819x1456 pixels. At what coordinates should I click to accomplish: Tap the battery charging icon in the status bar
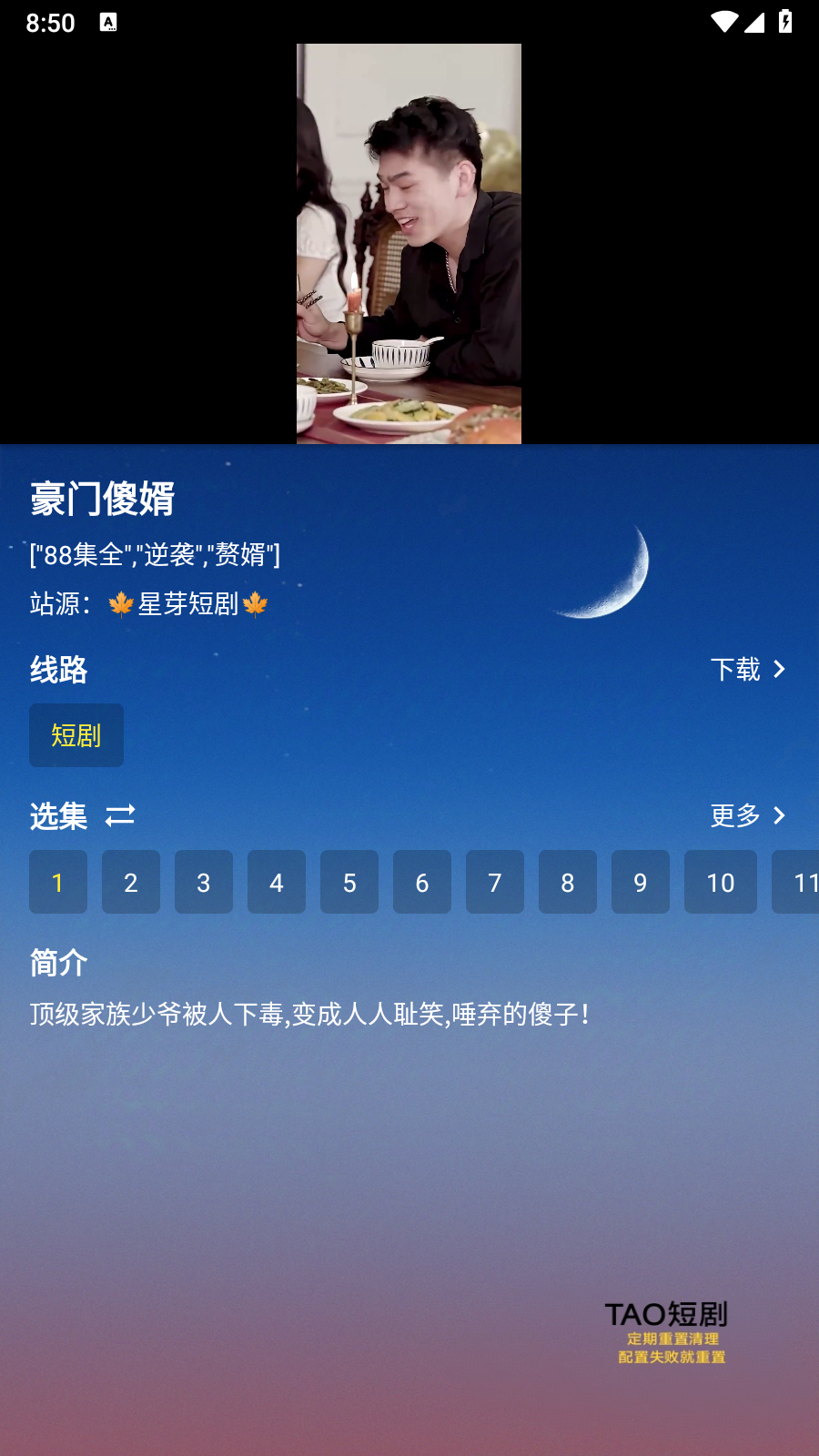click(786, 23)
